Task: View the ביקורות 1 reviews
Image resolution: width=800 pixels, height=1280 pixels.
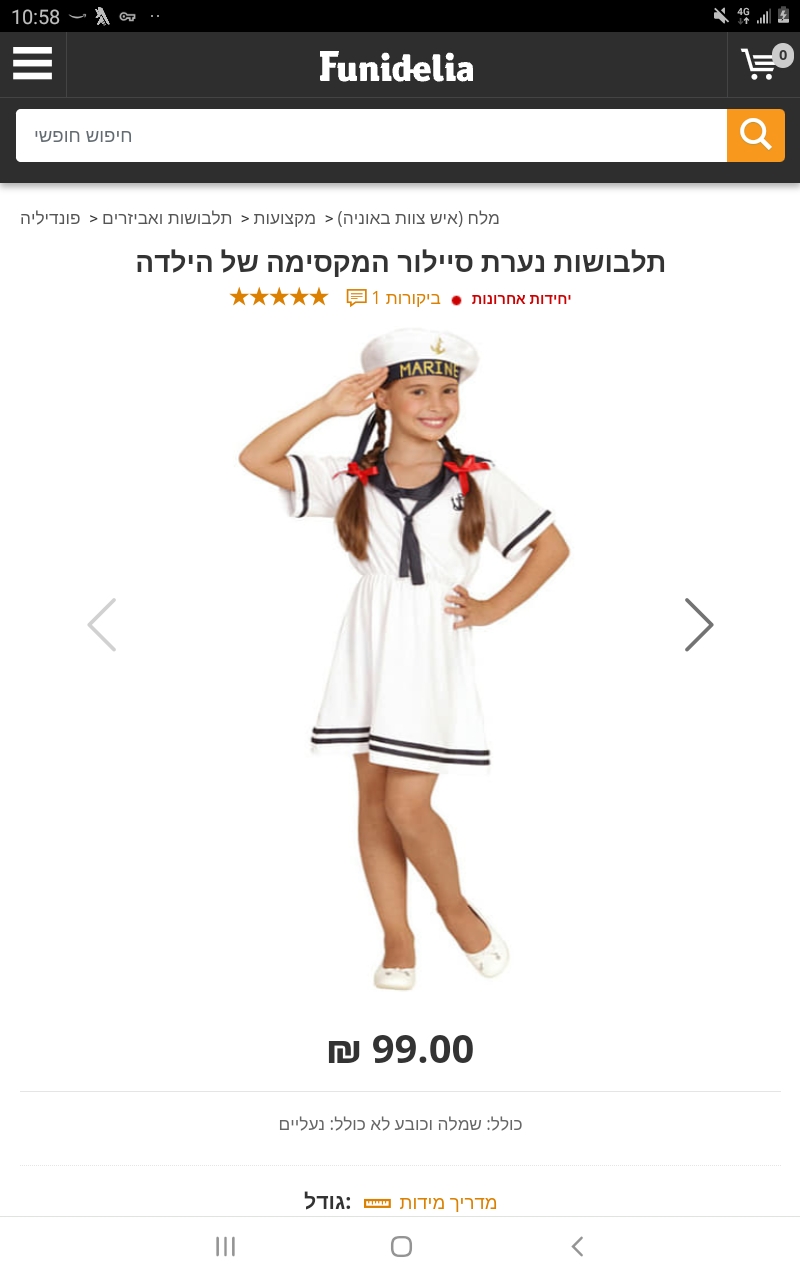Action: (393, 298)
